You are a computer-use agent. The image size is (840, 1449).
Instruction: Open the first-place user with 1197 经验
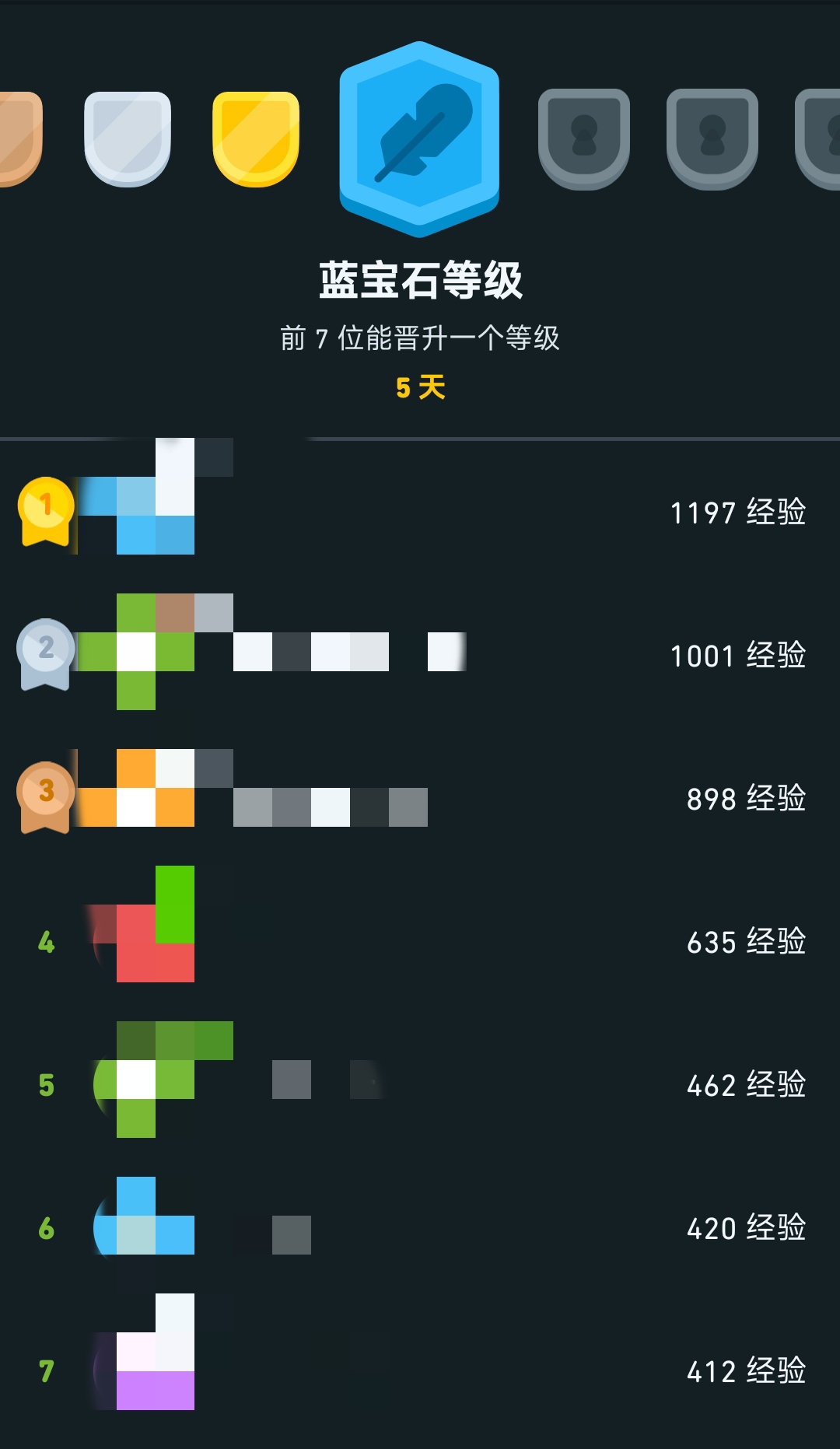tap(420, 512)
